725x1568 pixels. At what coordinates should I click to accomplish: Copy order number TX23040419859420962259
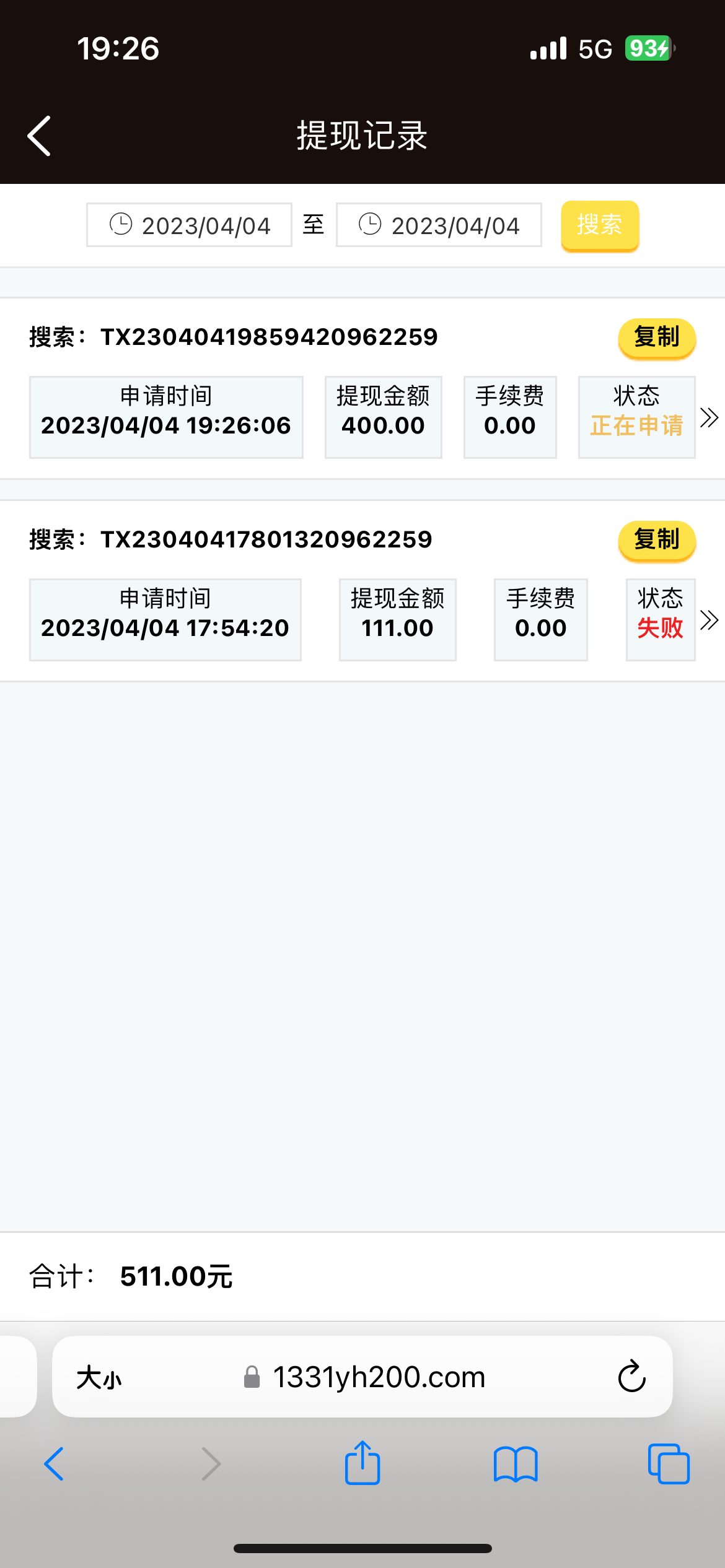[656, 338]
